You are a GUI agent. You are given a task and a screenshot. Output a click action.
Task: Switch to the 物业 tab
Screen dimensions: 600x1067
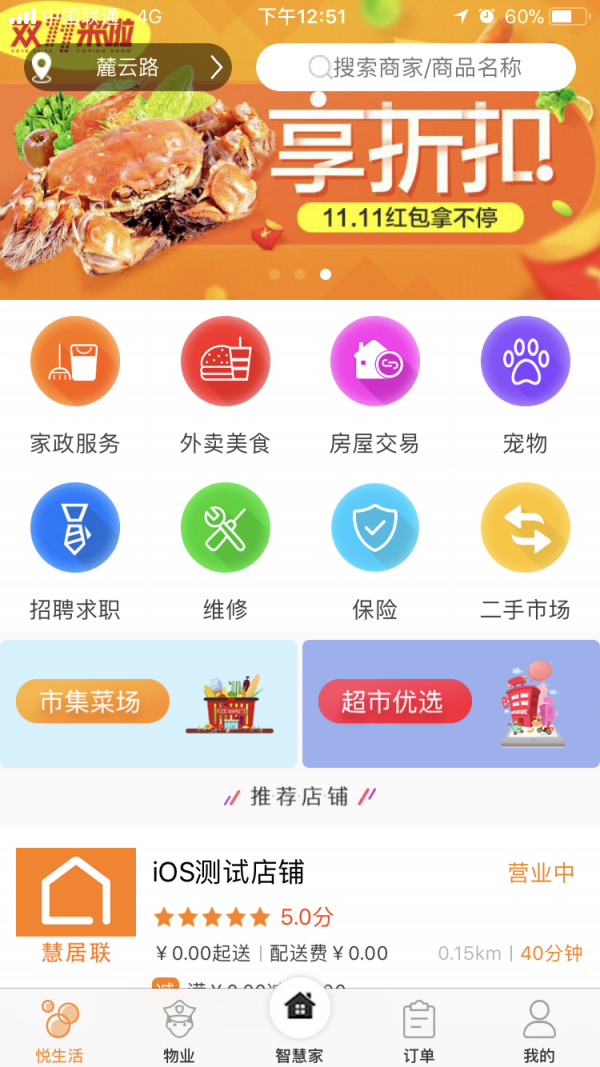pos(179,1030)
